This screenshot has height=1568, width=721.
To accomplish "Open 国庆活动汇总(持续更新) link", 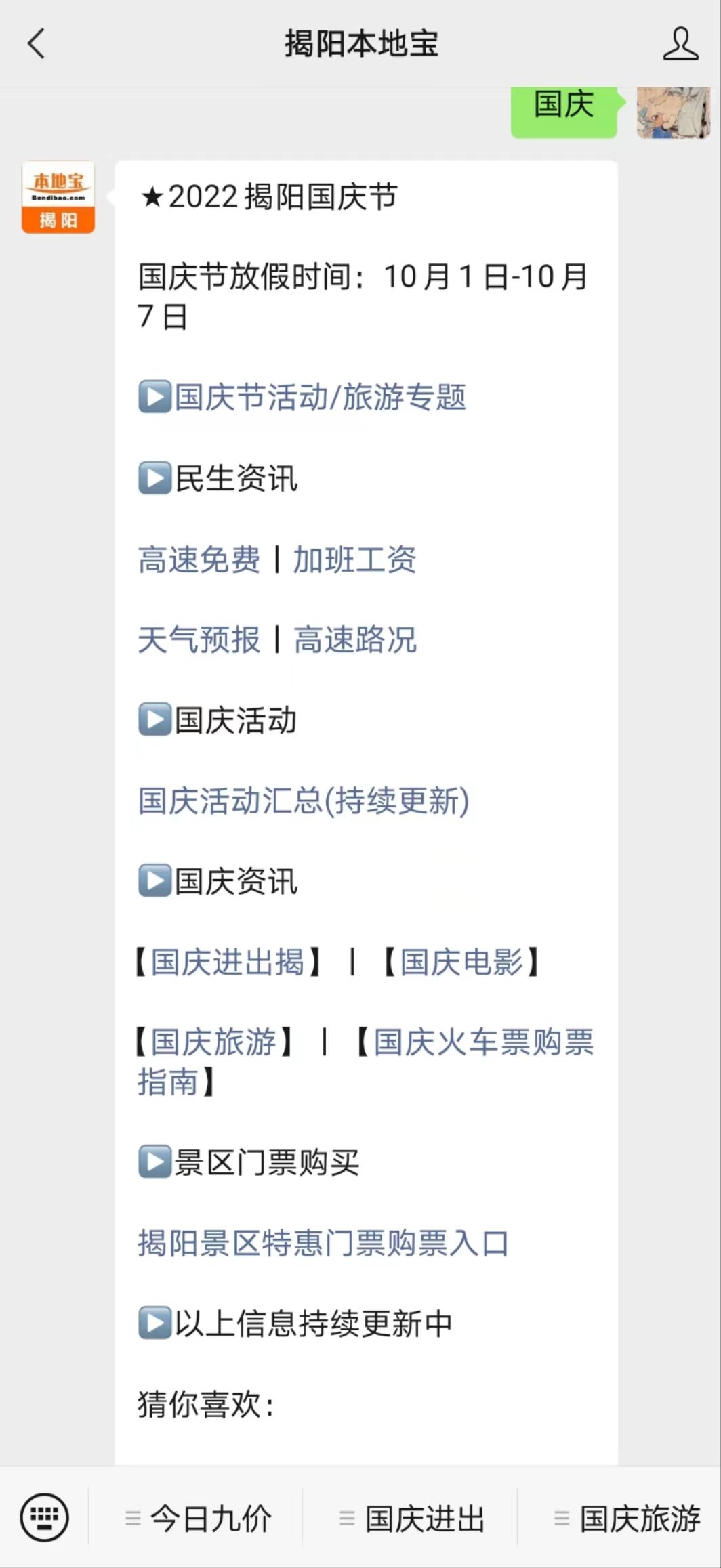I will pyautogui.click(x=304, y=801).
